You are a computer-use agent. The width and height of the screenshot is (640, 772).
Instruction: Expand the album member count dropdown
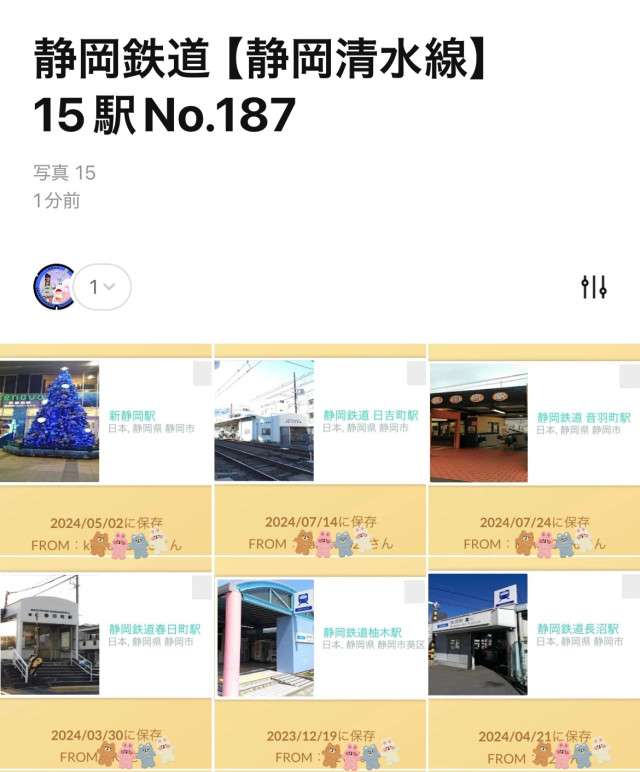point(102,288)
